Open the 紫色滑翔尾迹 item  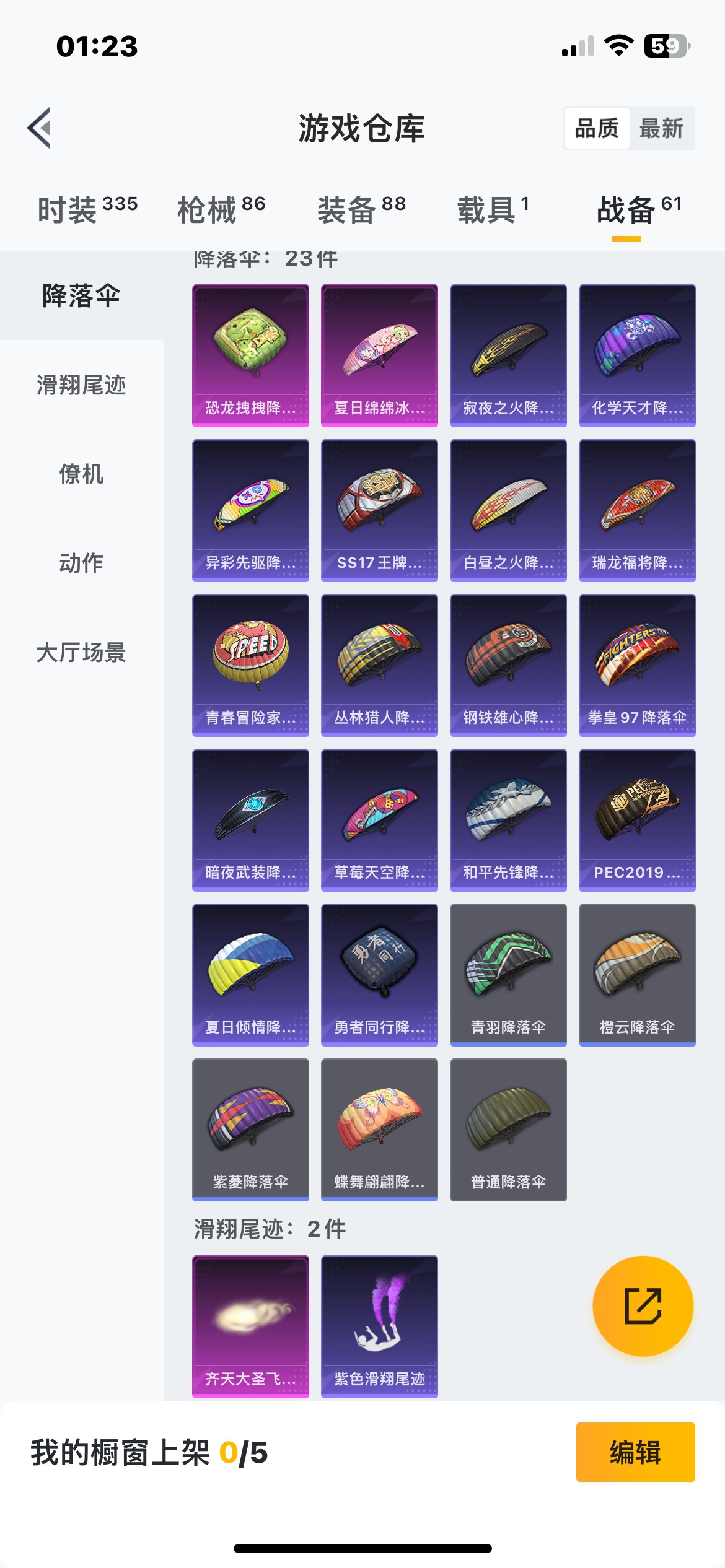(x=379, y=1326)
